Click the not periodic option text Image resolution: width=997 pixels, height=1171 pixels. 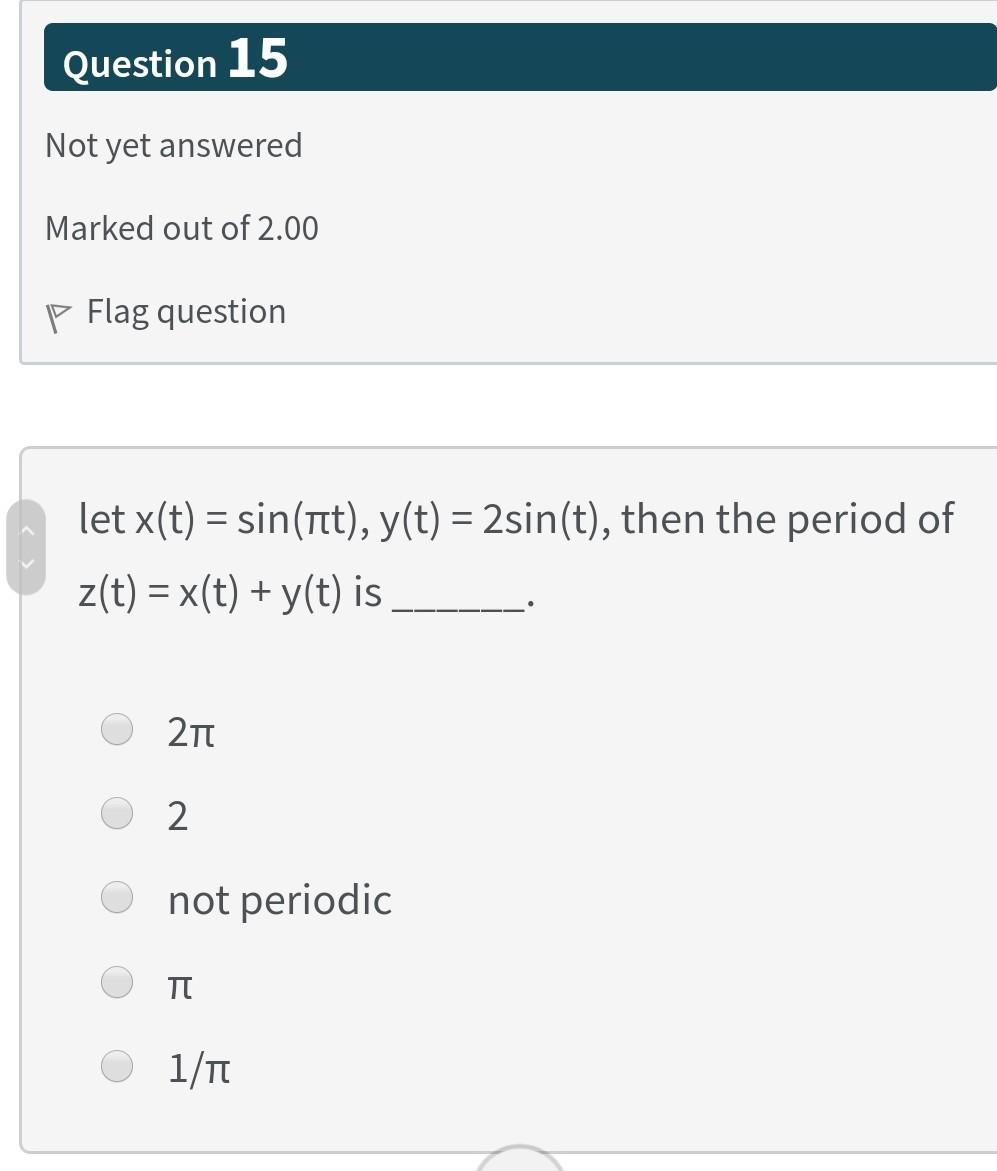[x=279, y=899]
